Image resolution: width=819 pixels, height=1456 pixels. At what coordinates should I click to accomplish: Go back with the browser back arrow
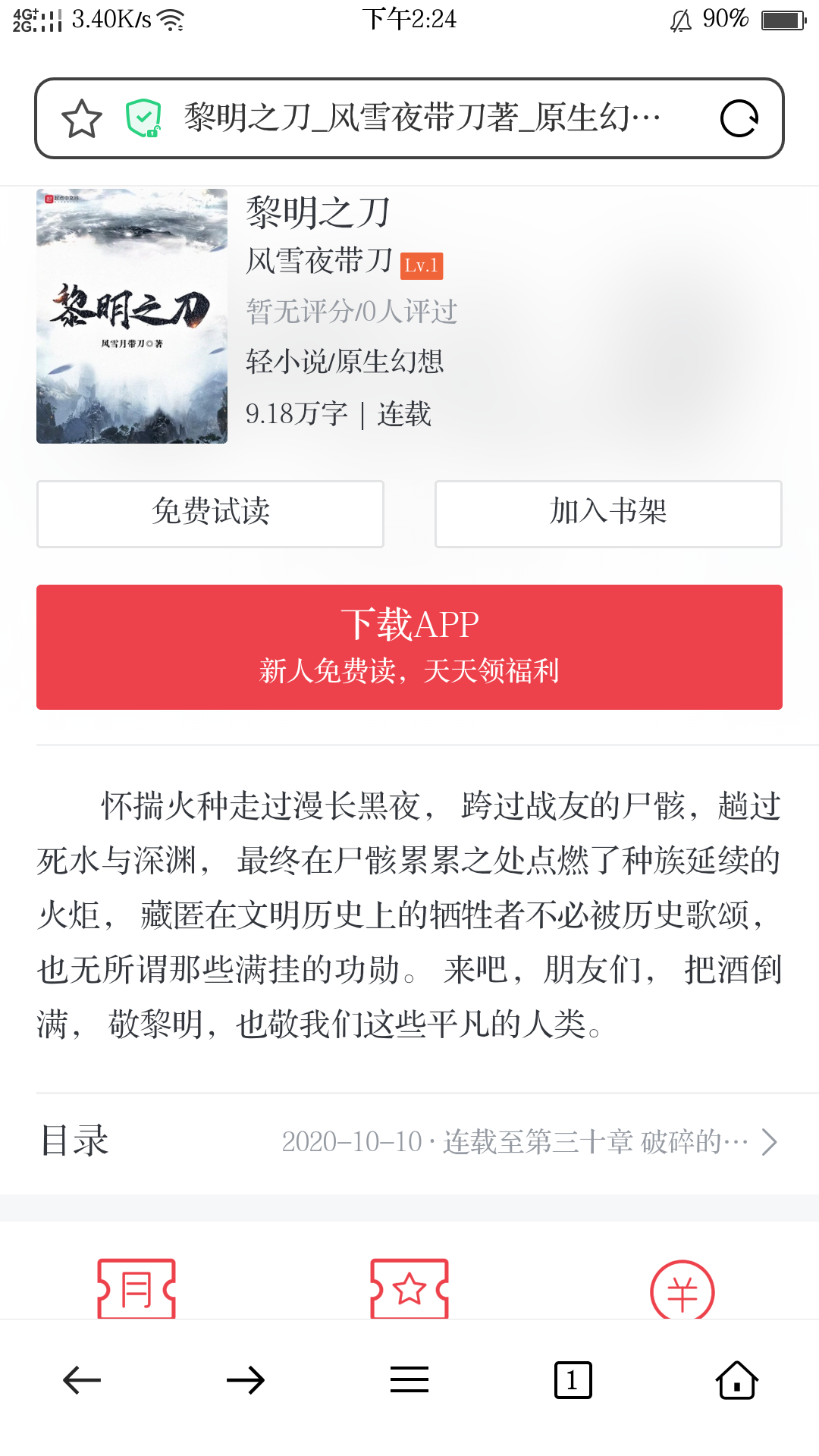click(82, 1380)
